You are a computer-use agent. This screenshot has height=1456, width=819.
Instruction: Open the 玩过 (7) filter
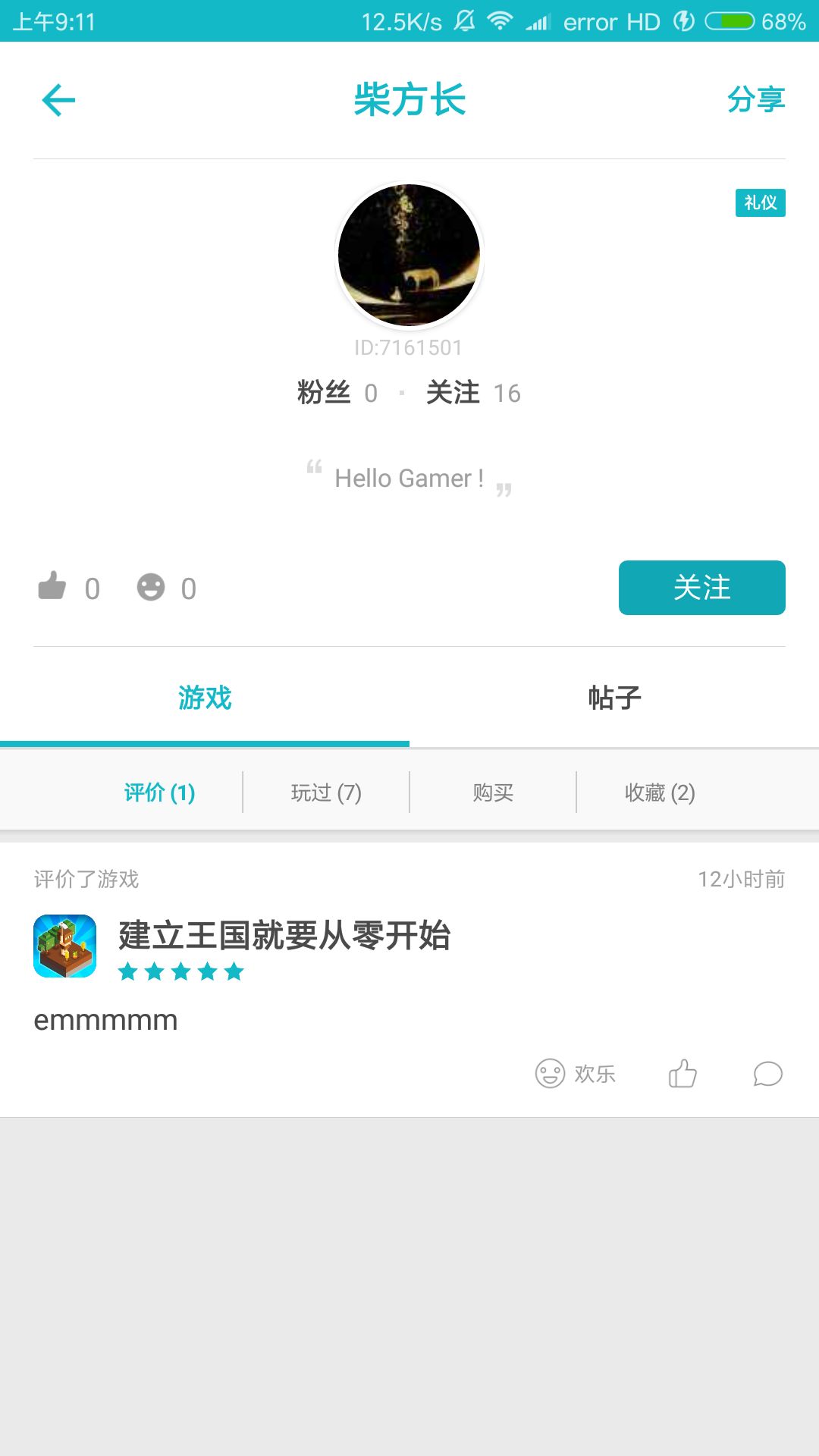(325, 792)
